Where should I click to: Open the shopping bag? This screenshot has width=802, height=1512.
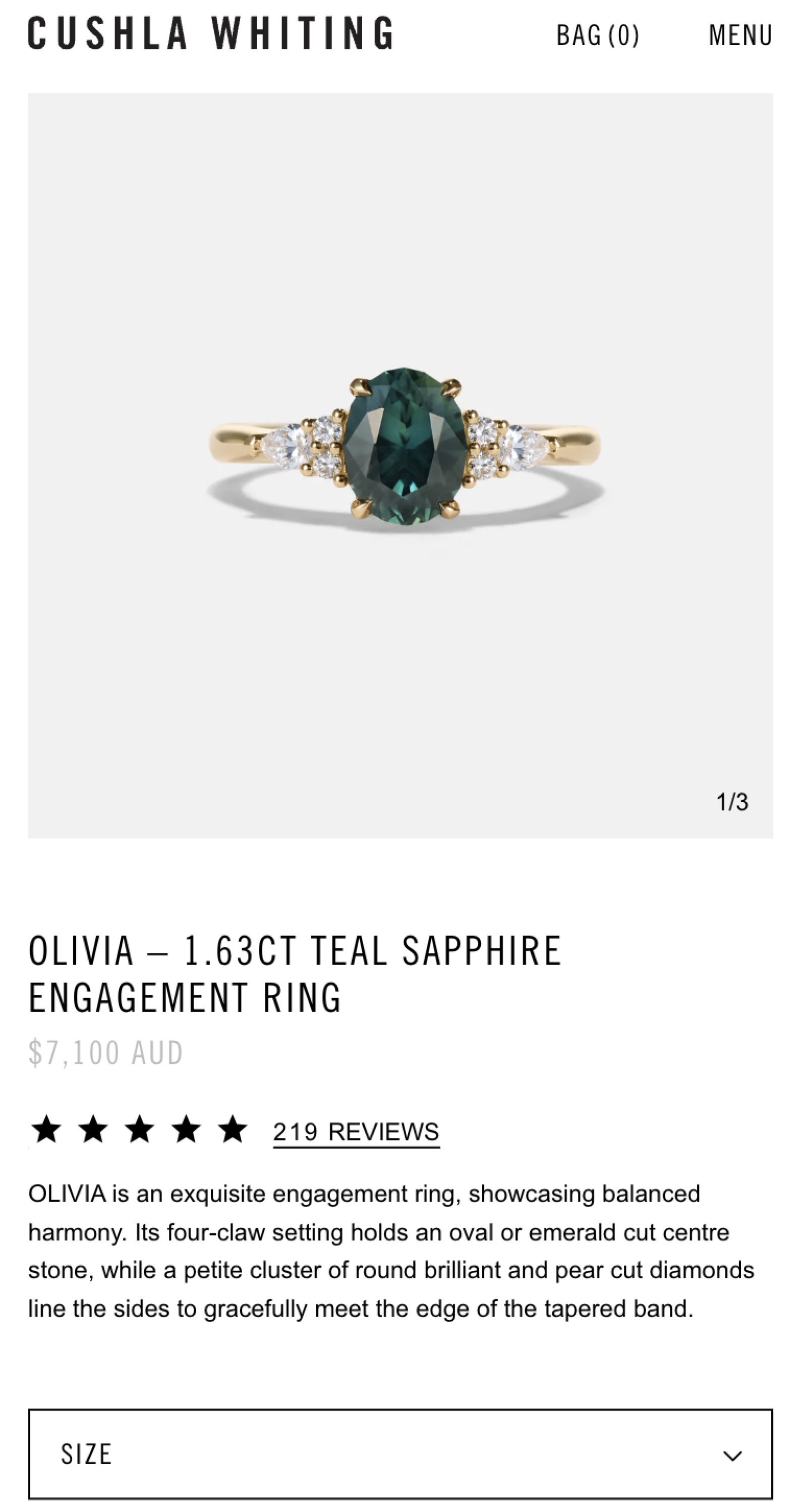[x=597, y=35]
